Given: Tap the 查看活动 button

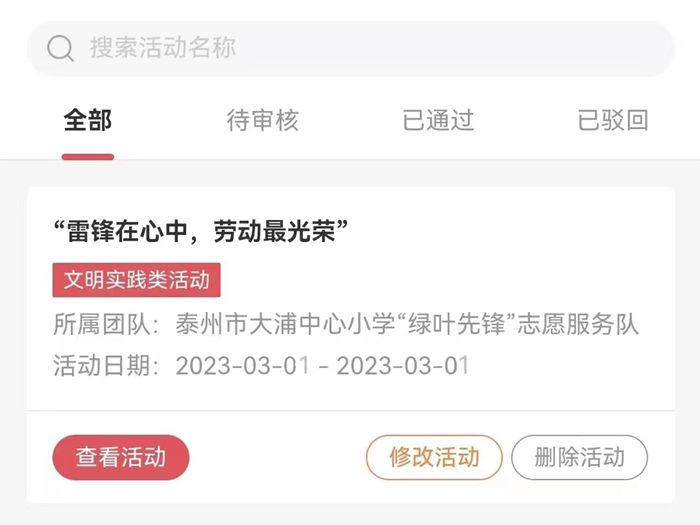Looking at the screenshot, I should point(121,458).
